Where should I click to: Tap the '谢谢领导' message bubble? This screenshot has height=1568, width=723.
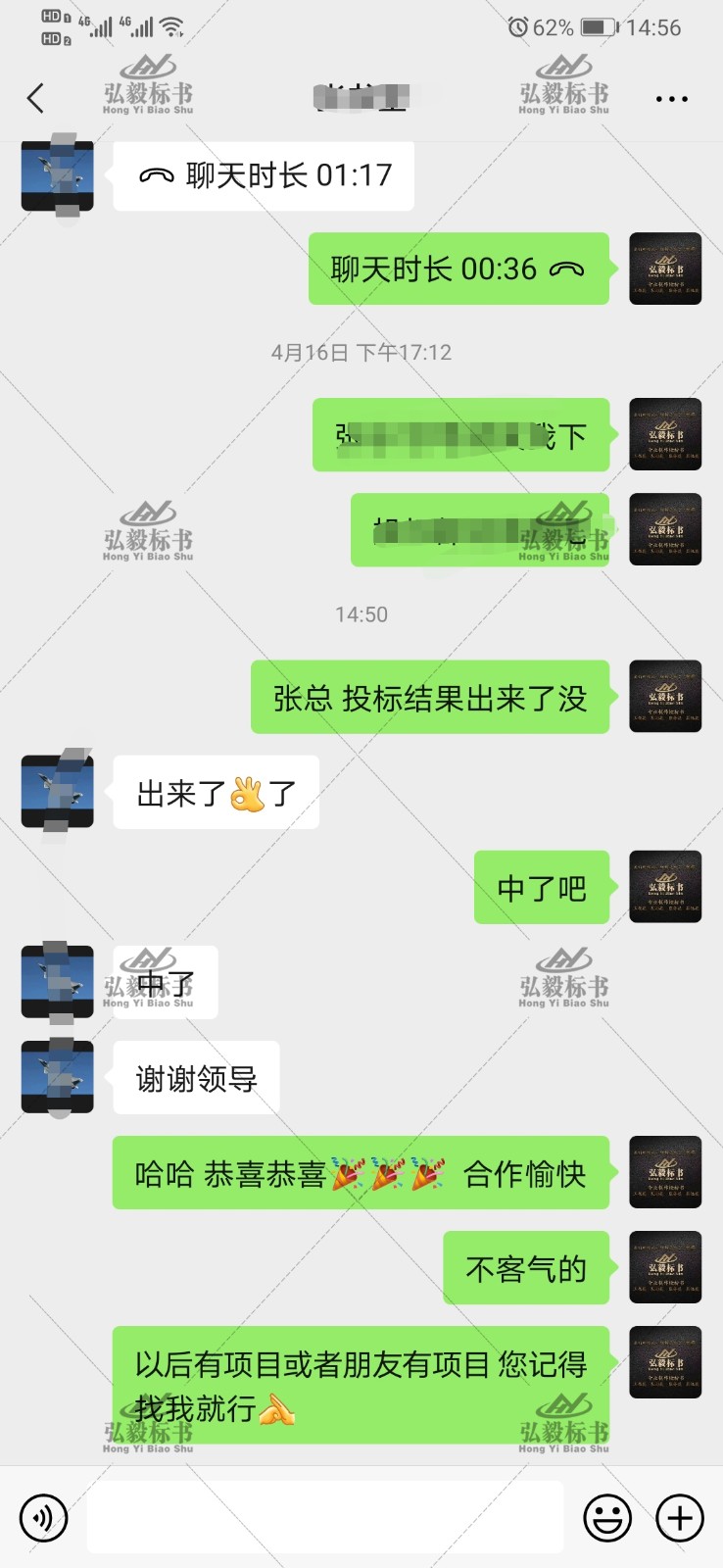point(195,1078)
